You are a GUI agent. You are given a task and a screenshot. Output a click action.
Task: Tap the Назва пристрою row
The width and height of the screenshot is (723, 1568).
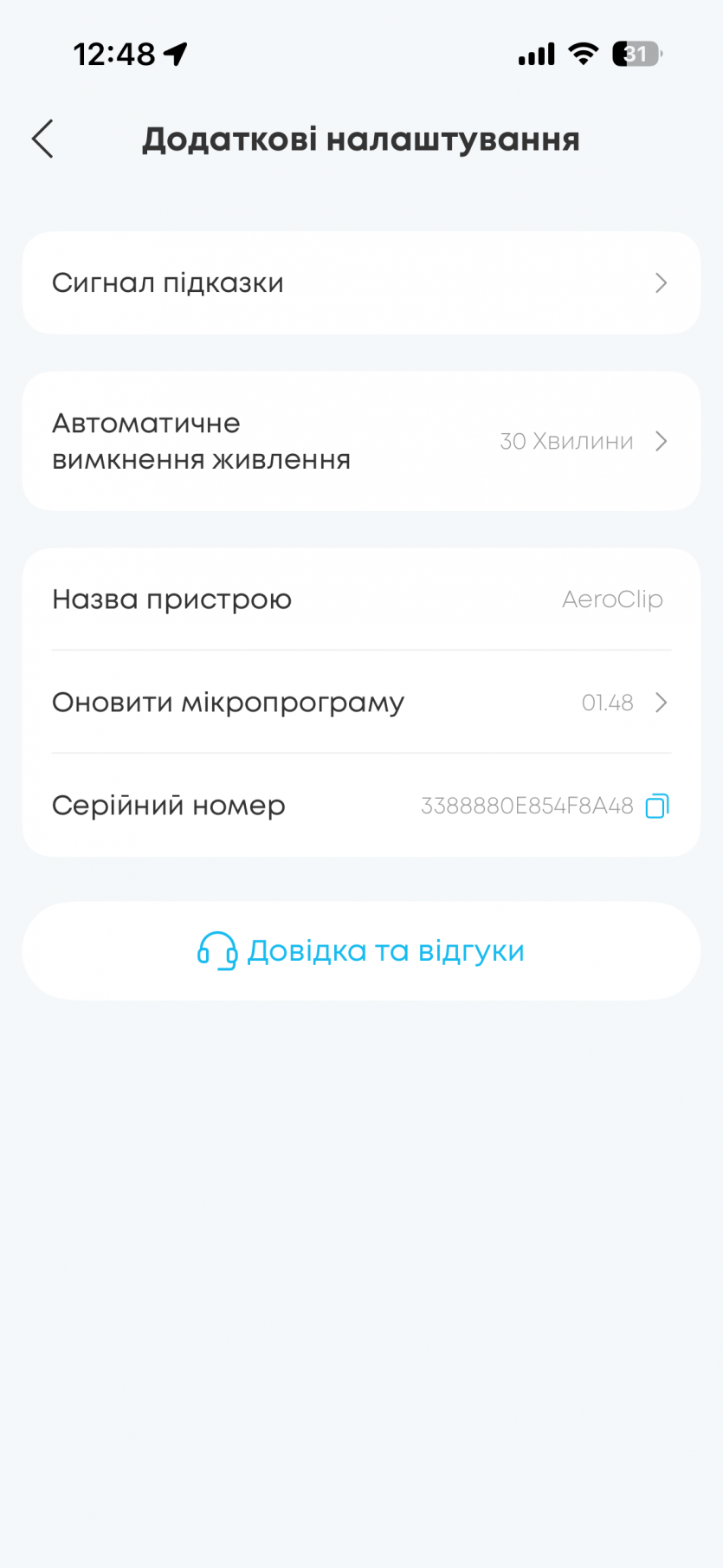pyautogui.click(x=360, y=599)
